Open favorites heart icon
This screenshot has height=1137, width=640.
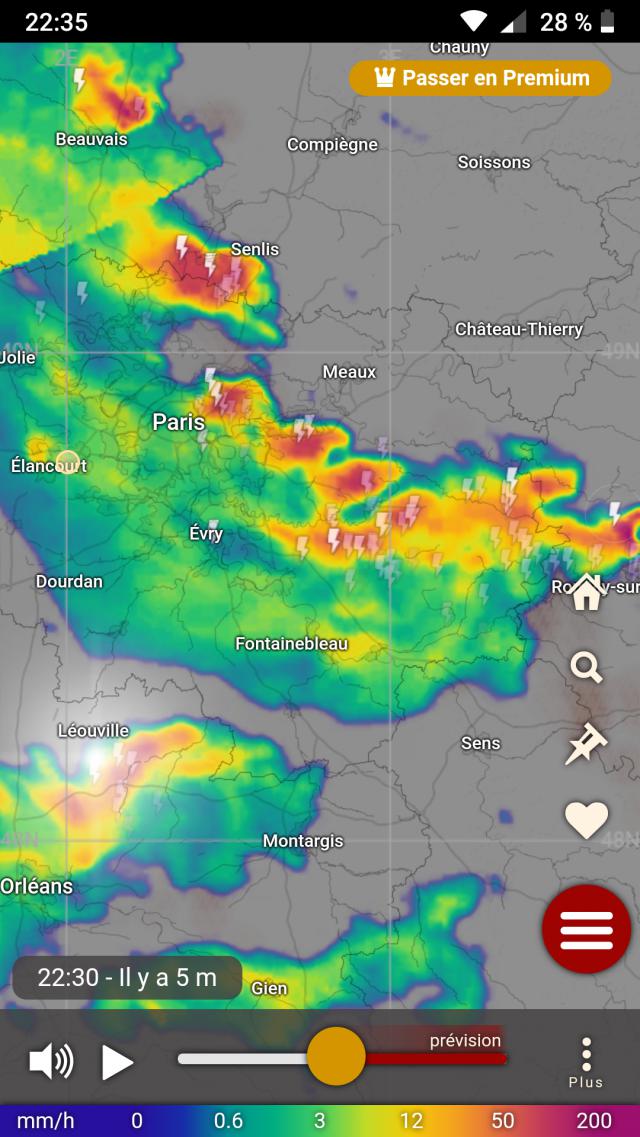(x=586, y=820)
